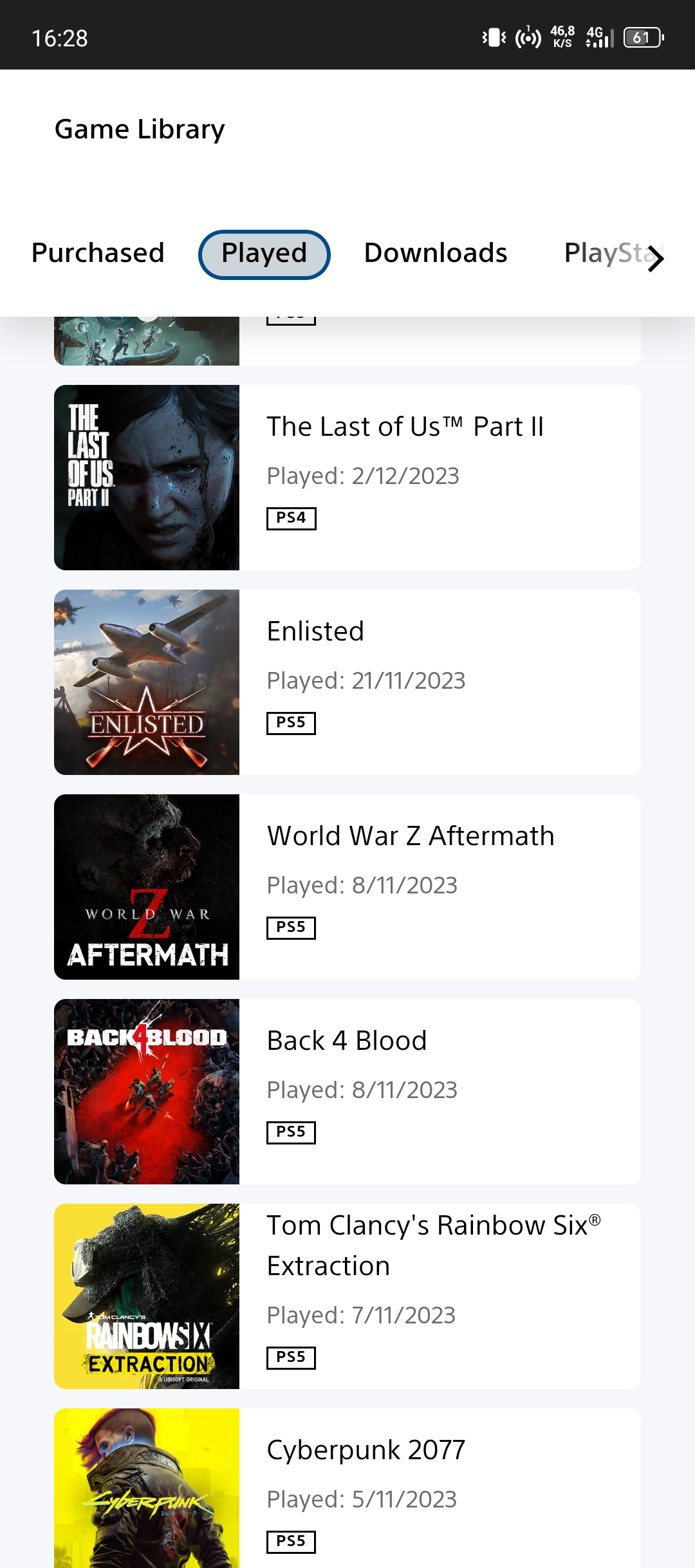Viewport: 695px width, 1568px height.
Task: Open World War Z Aftermath
Action: 347,887
